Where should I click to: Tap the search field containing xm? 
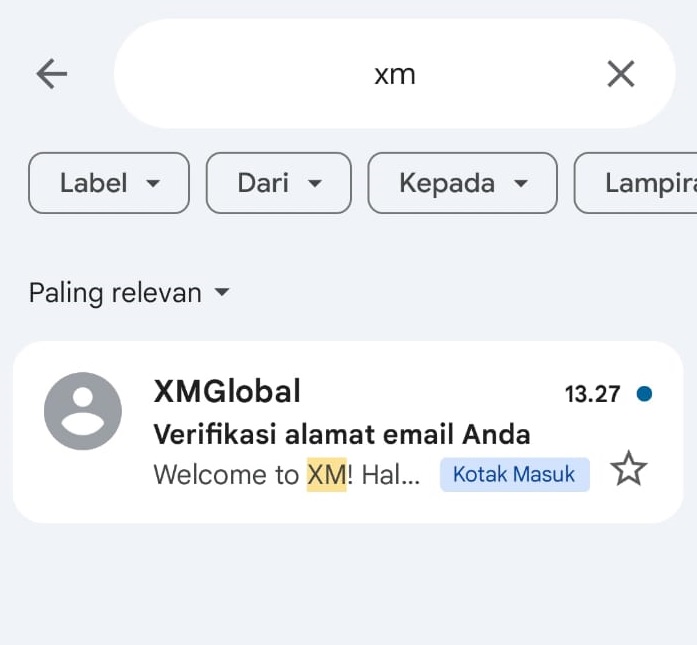click(x=394, y=74)
